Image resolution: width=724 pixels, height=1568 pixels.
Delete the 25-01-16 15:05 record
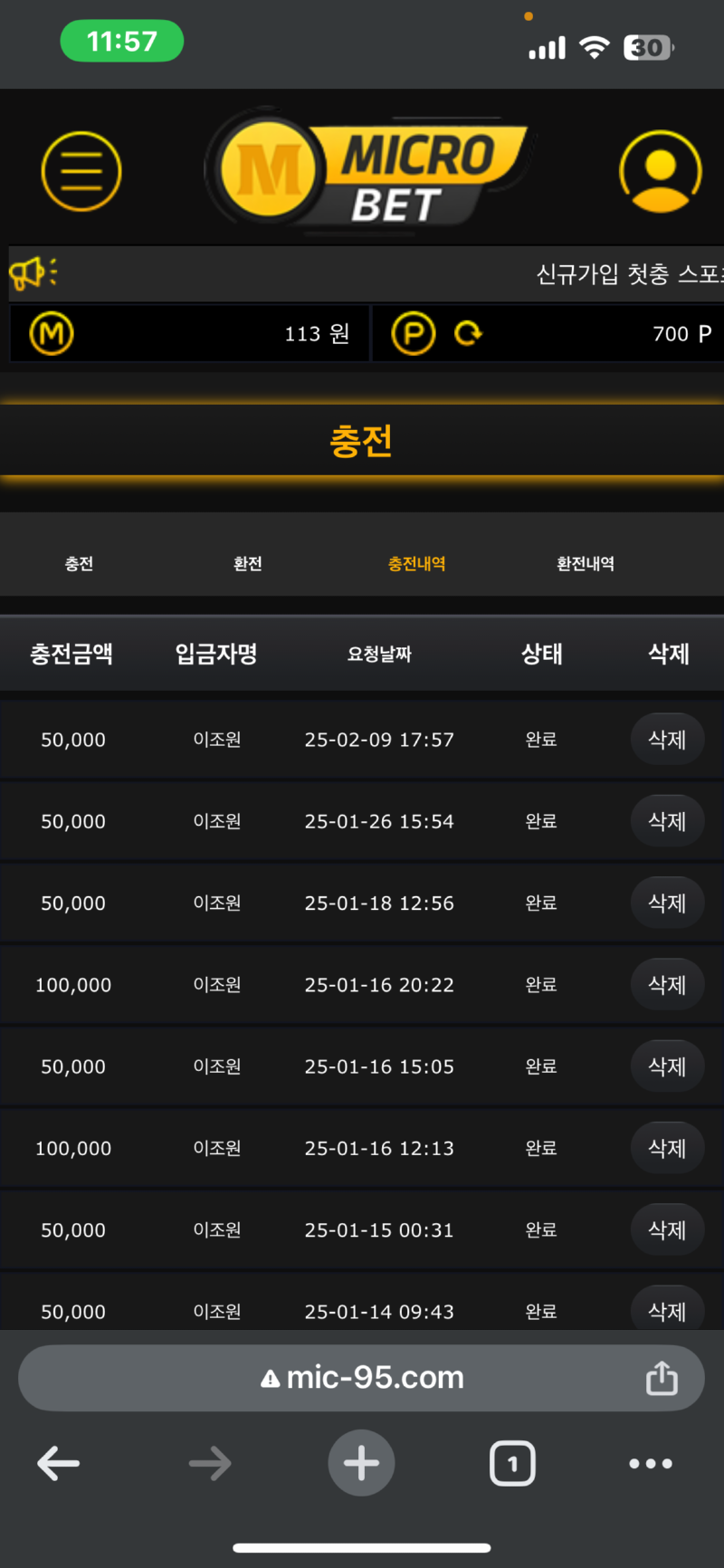pyautogui.click(x=667, y=1066)
